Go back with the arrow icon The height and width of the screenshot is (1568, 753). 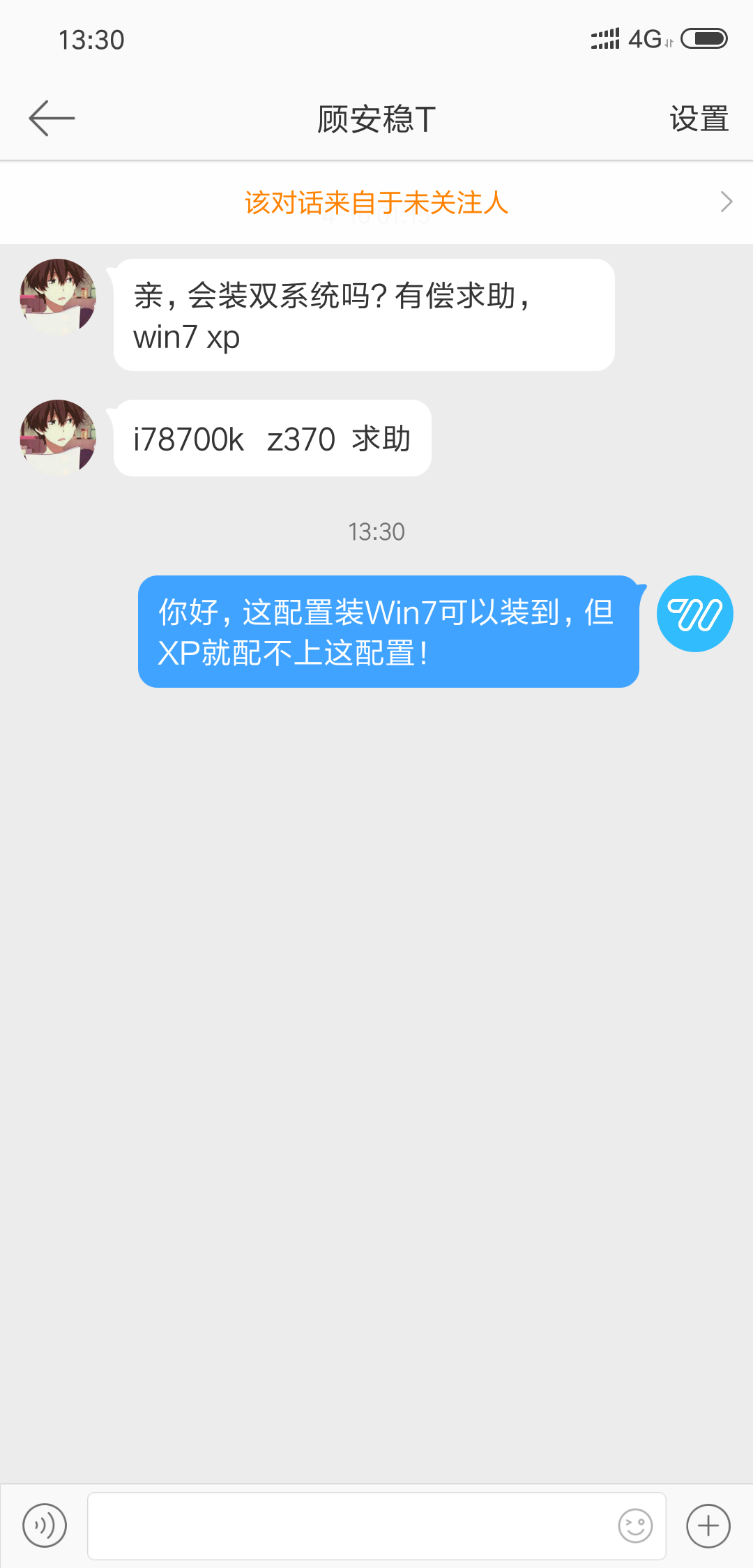pos(52,119)
